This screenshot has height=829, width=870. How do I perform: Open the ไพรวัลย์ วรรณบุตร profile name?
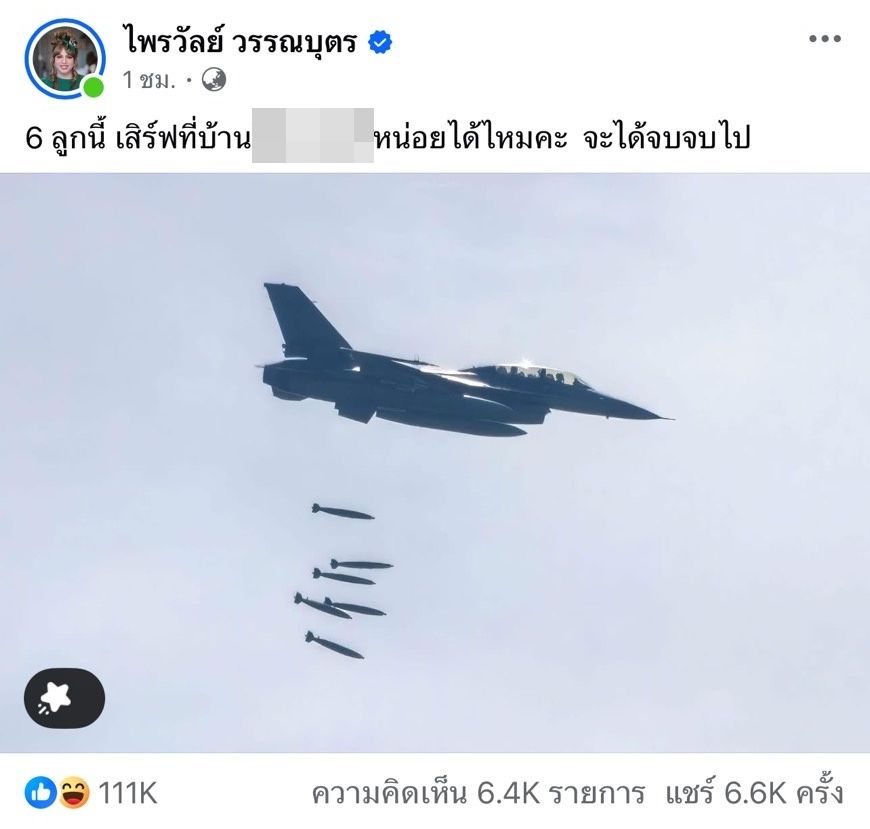click(238, 42)
